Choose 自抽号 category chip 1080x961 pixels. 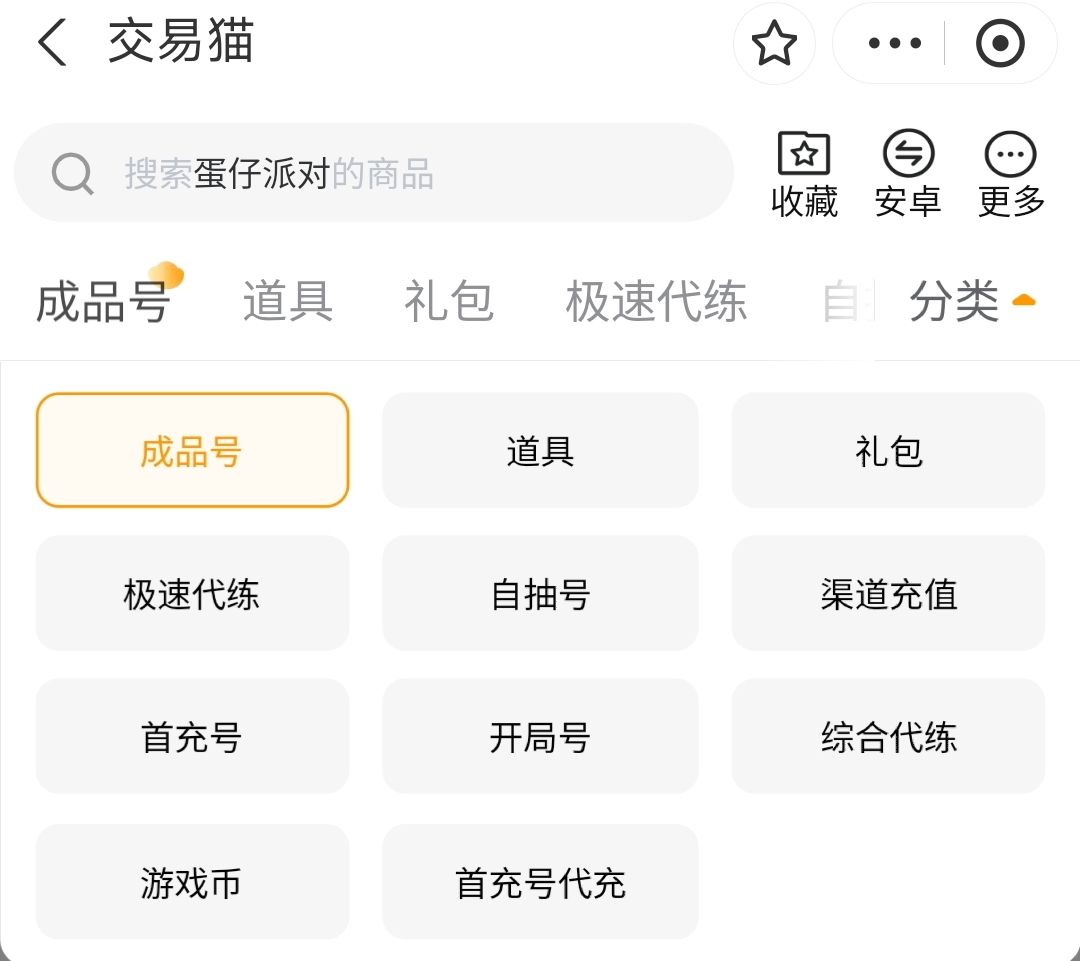tap(540, 594)
